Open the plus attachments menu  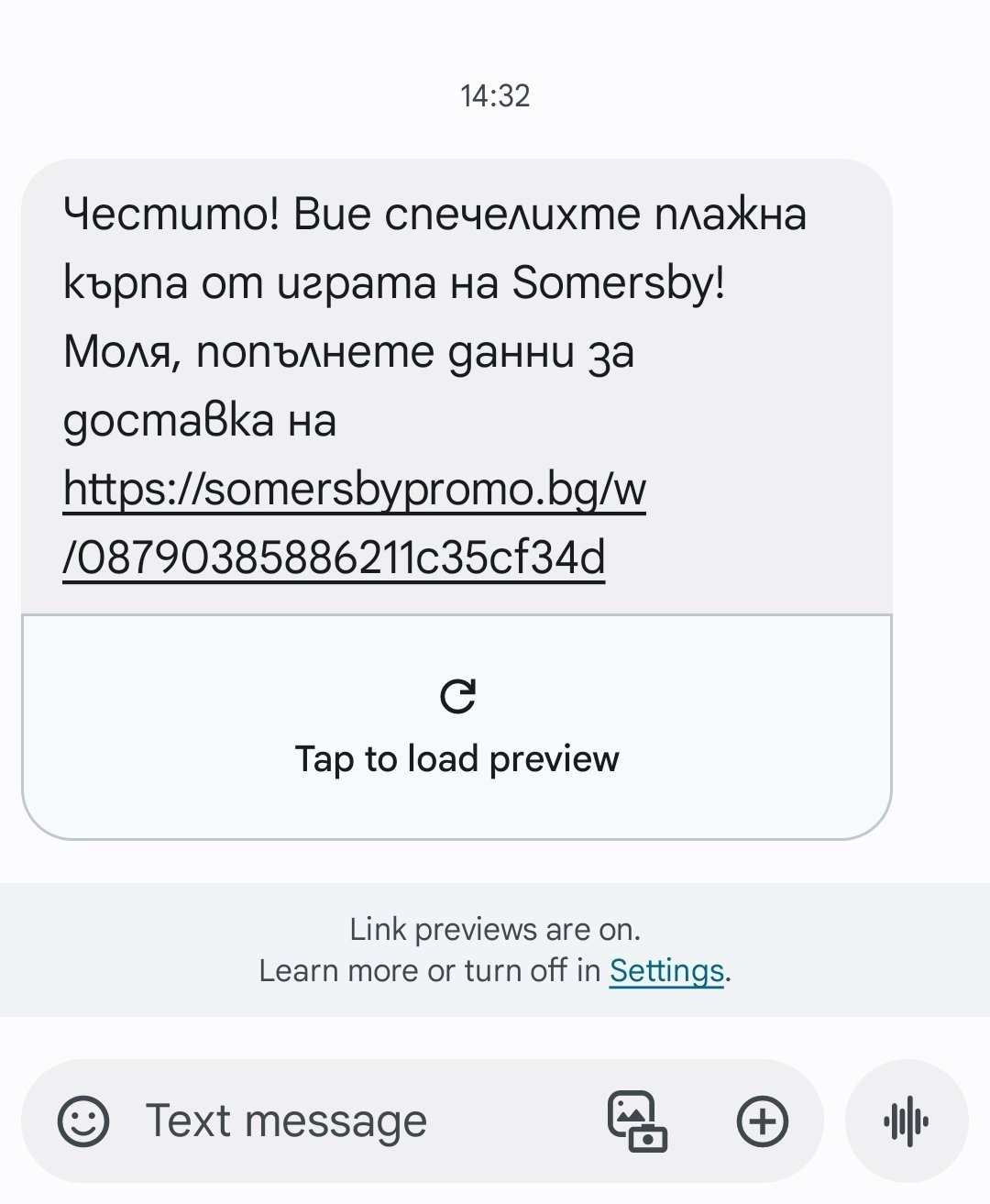pos(762,1121)
